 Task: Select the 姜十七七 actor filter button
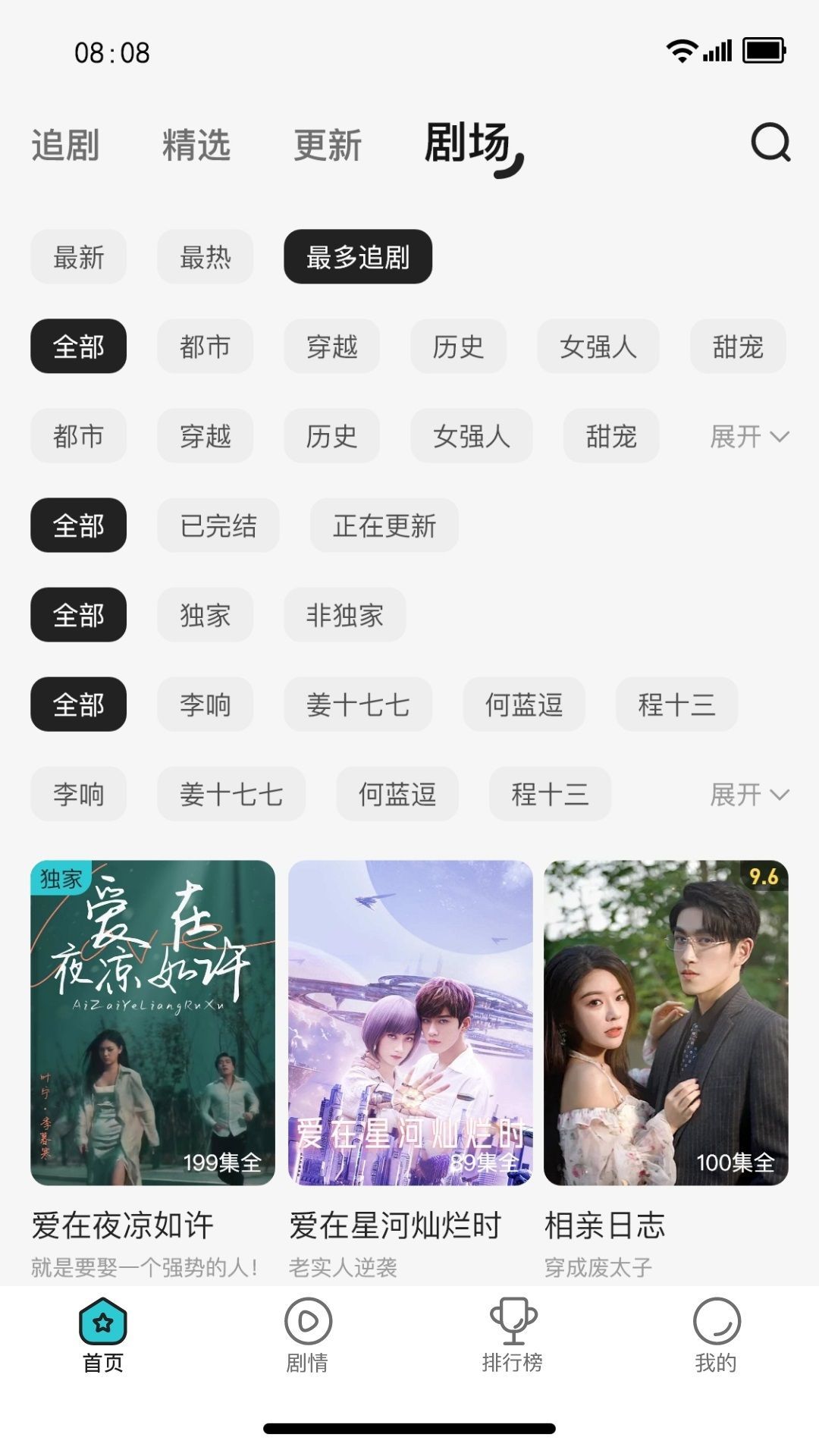click(357, 704)
